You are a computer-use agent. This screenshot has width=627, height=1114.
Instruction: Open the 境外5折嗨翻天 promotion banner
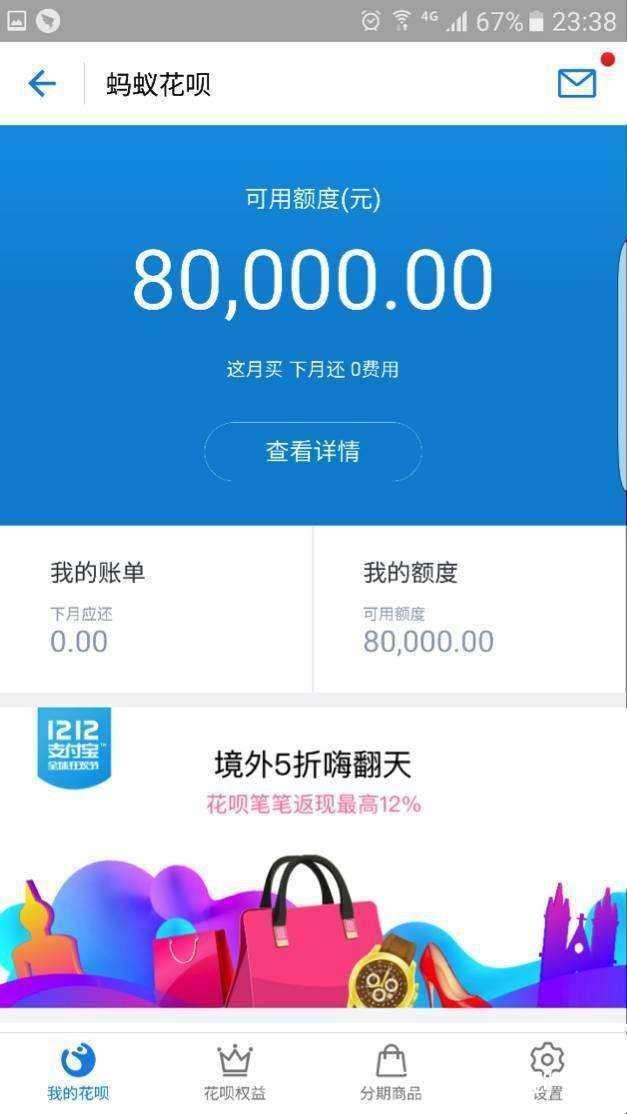(x=313, y=858)
